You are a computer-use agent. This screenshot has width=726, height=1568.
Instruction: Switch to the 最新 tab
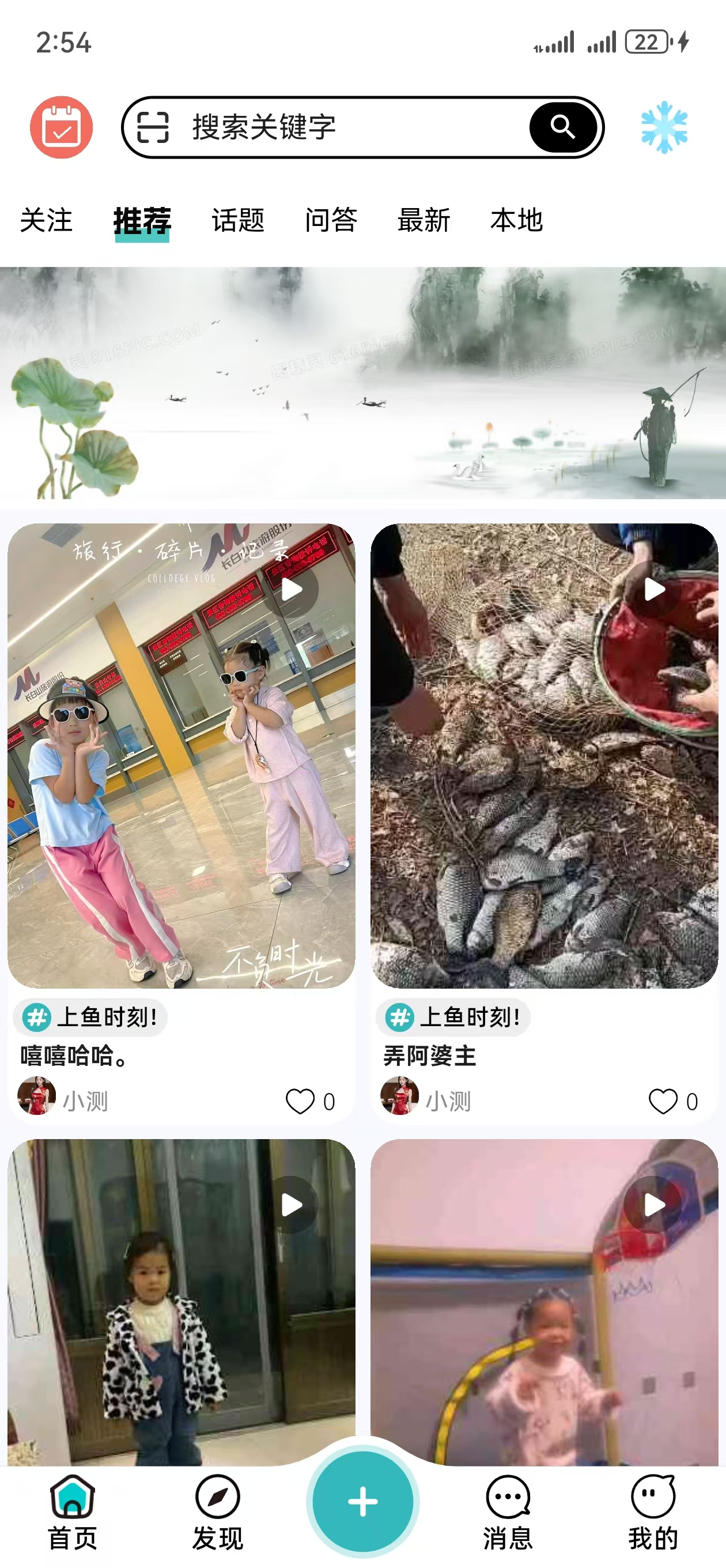(x=423, y=220)
